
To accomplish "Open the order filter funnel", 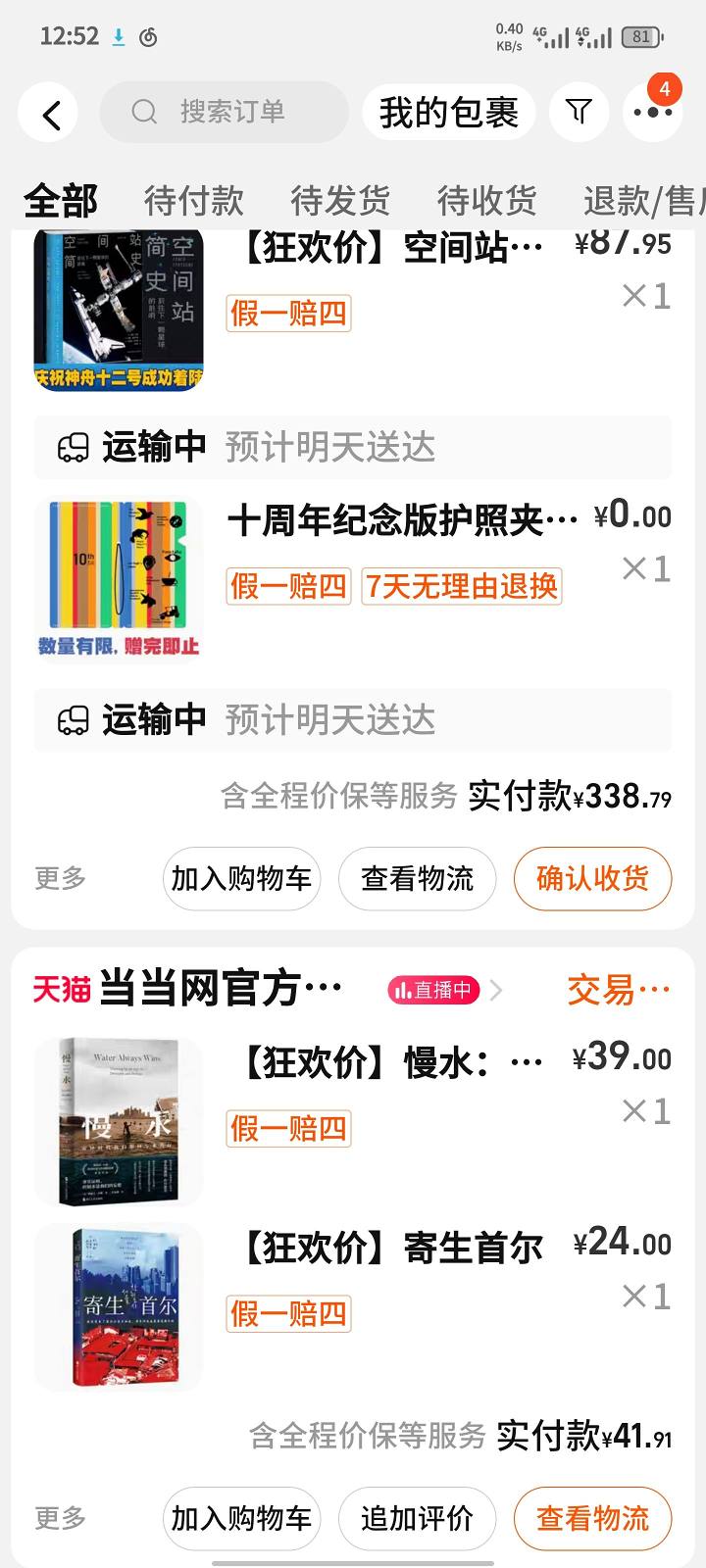I will tap(579, 112).
